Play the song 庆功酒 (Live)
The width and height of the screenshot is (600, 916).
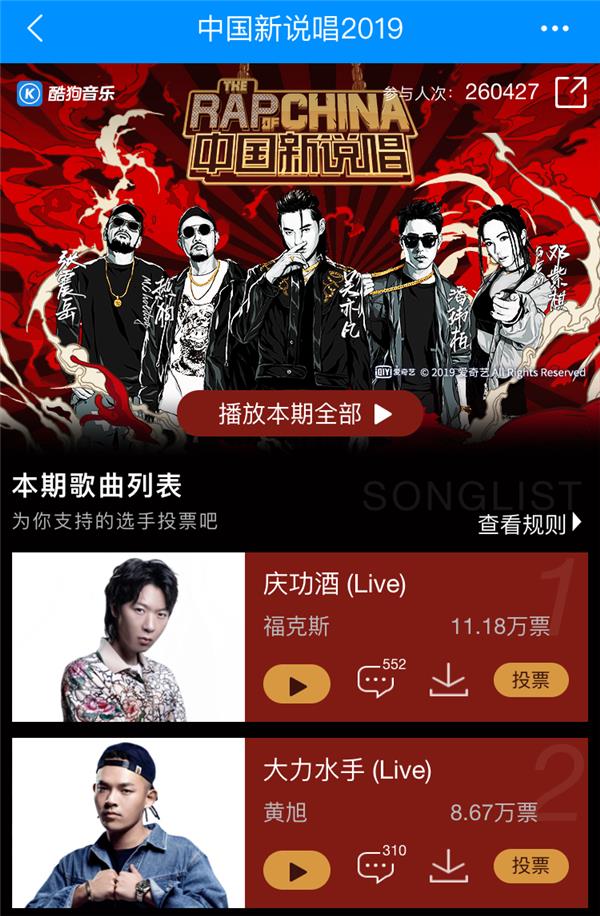296,684
